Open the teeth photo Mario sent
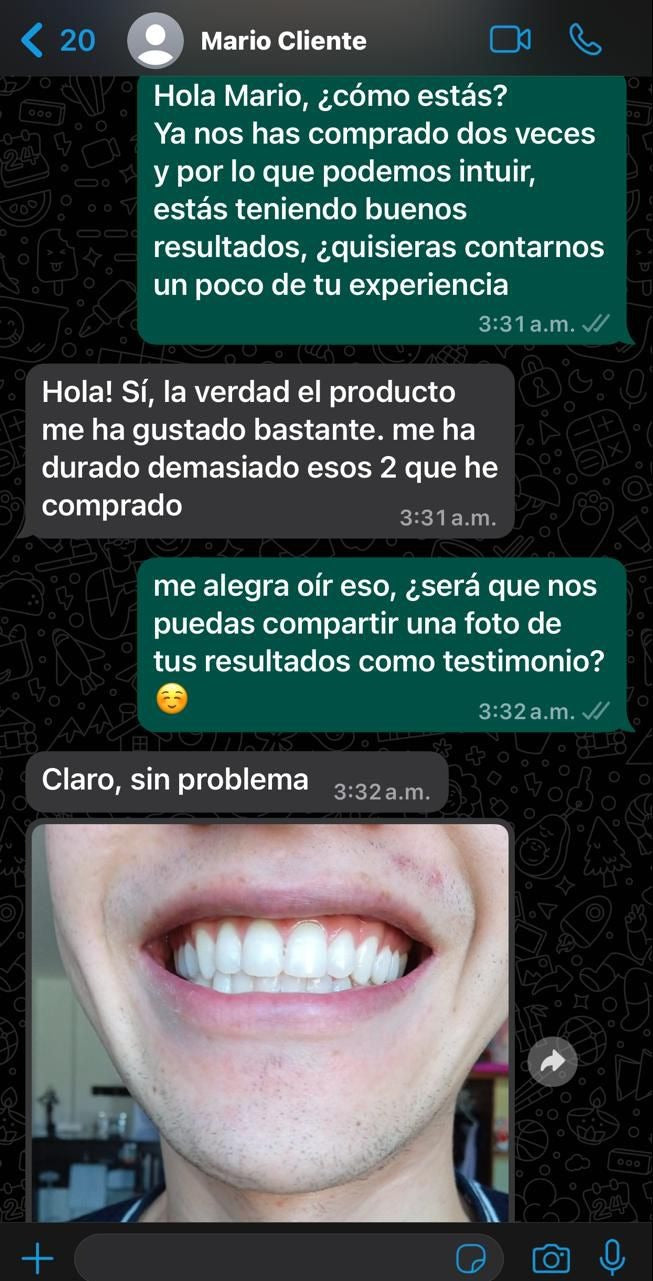653x1281 pixels. [x=270, y=1020]
